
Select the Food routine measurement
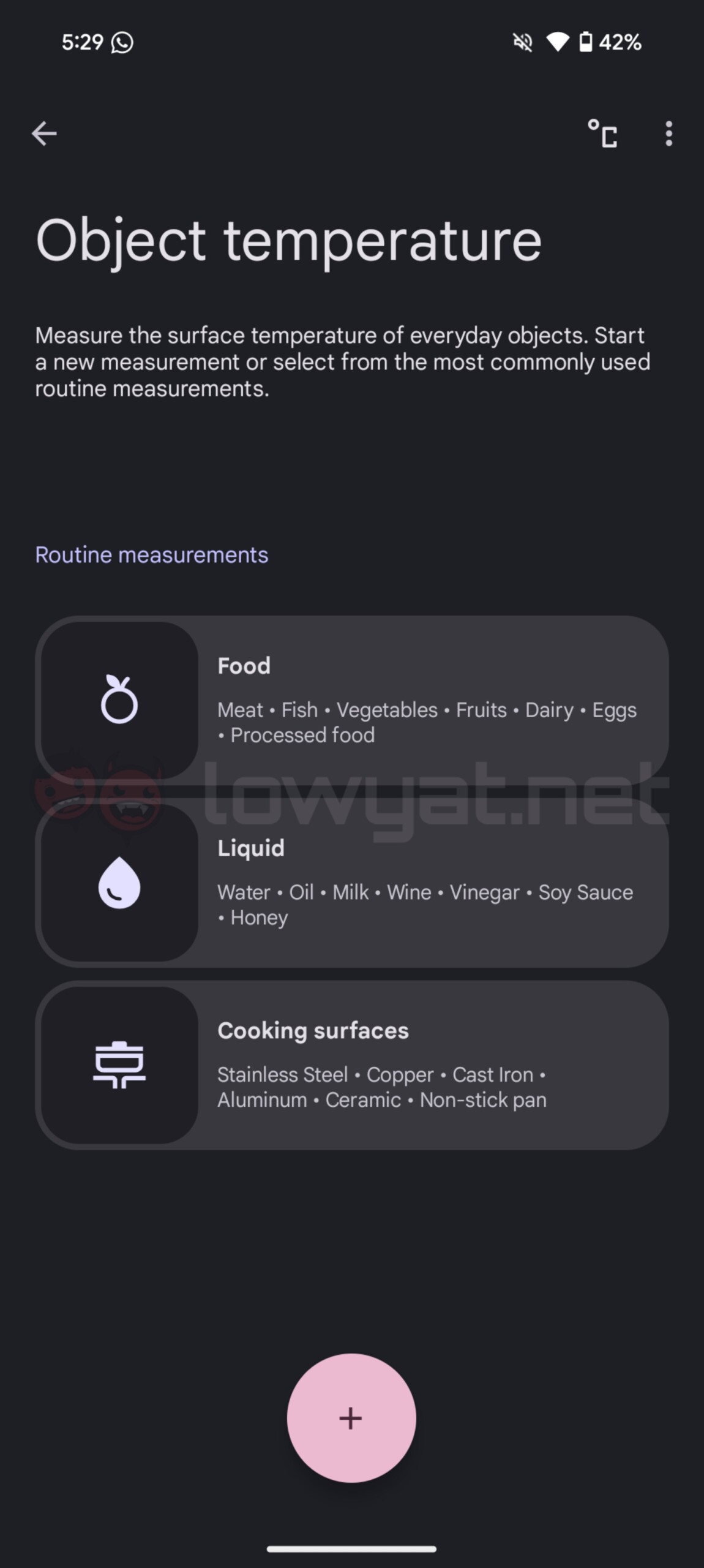(352, 700)
